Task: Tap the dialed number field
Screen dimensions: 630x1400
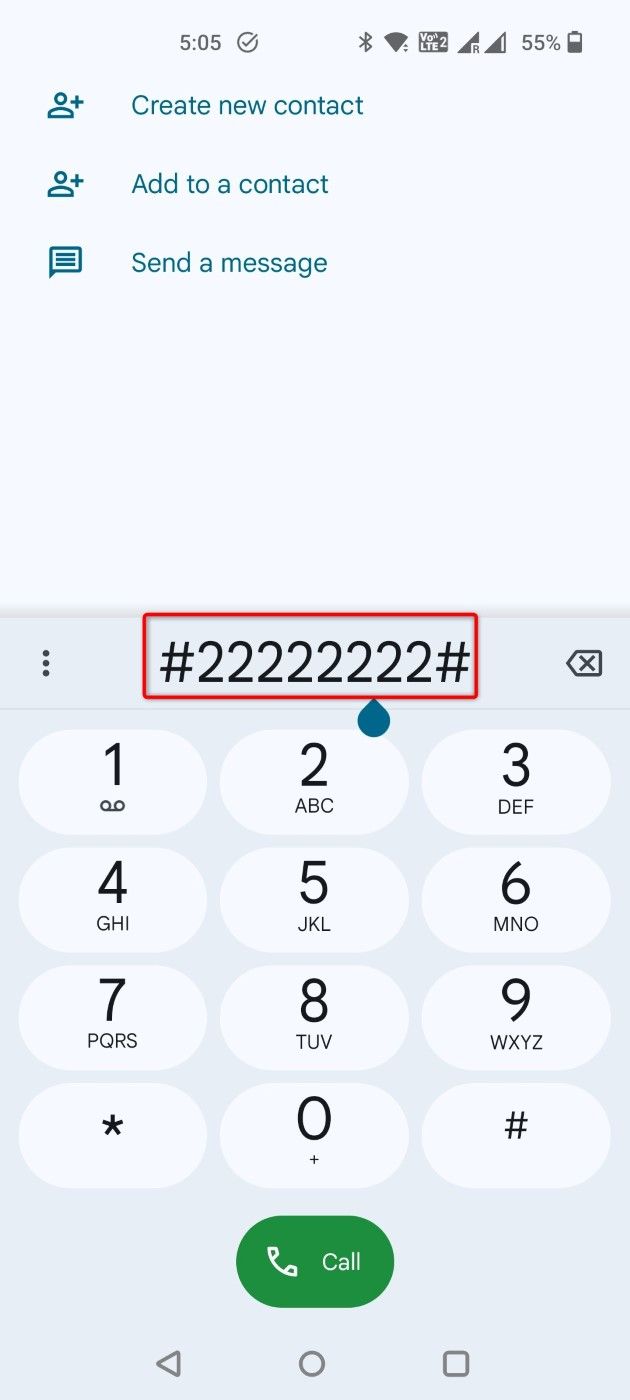Action: (314, 663)
